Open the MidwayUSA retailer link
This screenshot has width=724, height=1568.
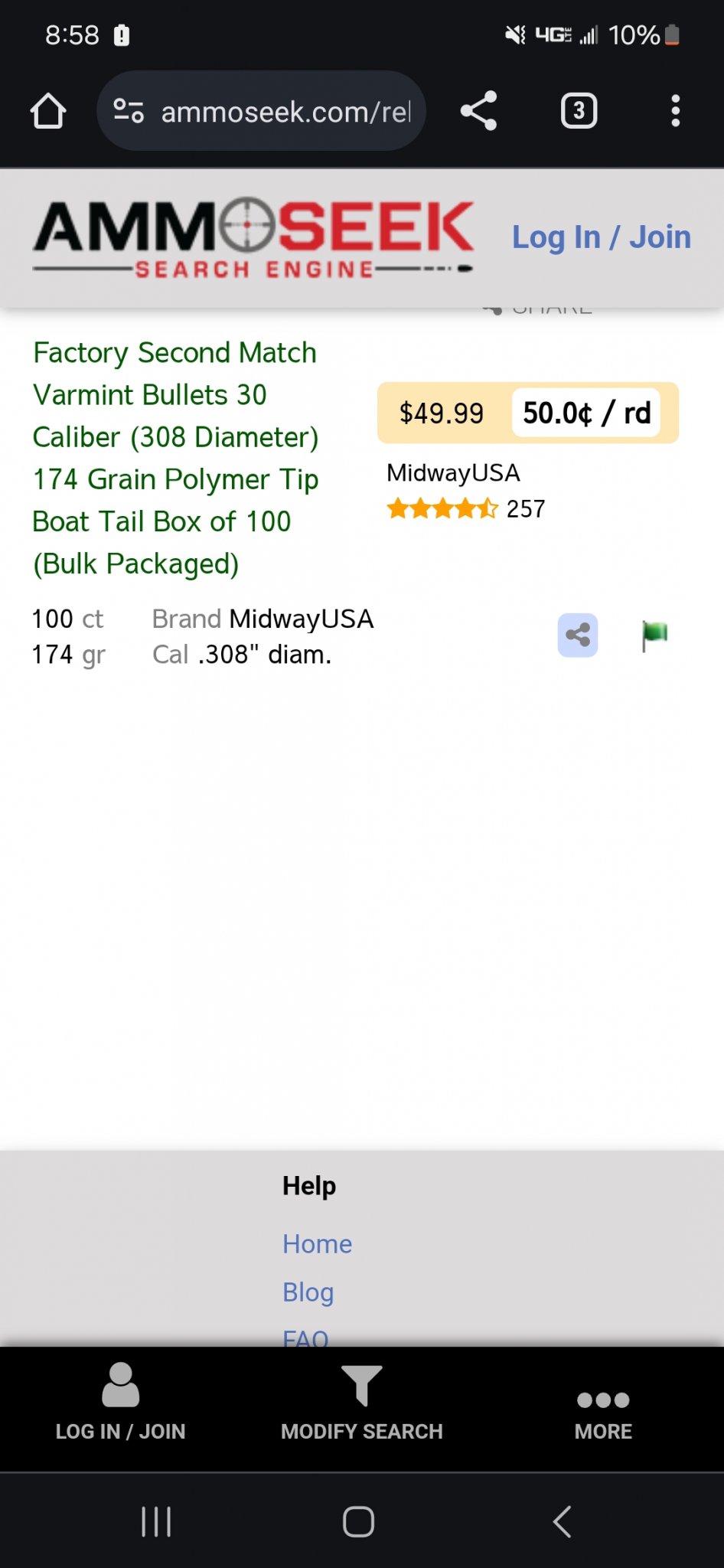(453, 473)
